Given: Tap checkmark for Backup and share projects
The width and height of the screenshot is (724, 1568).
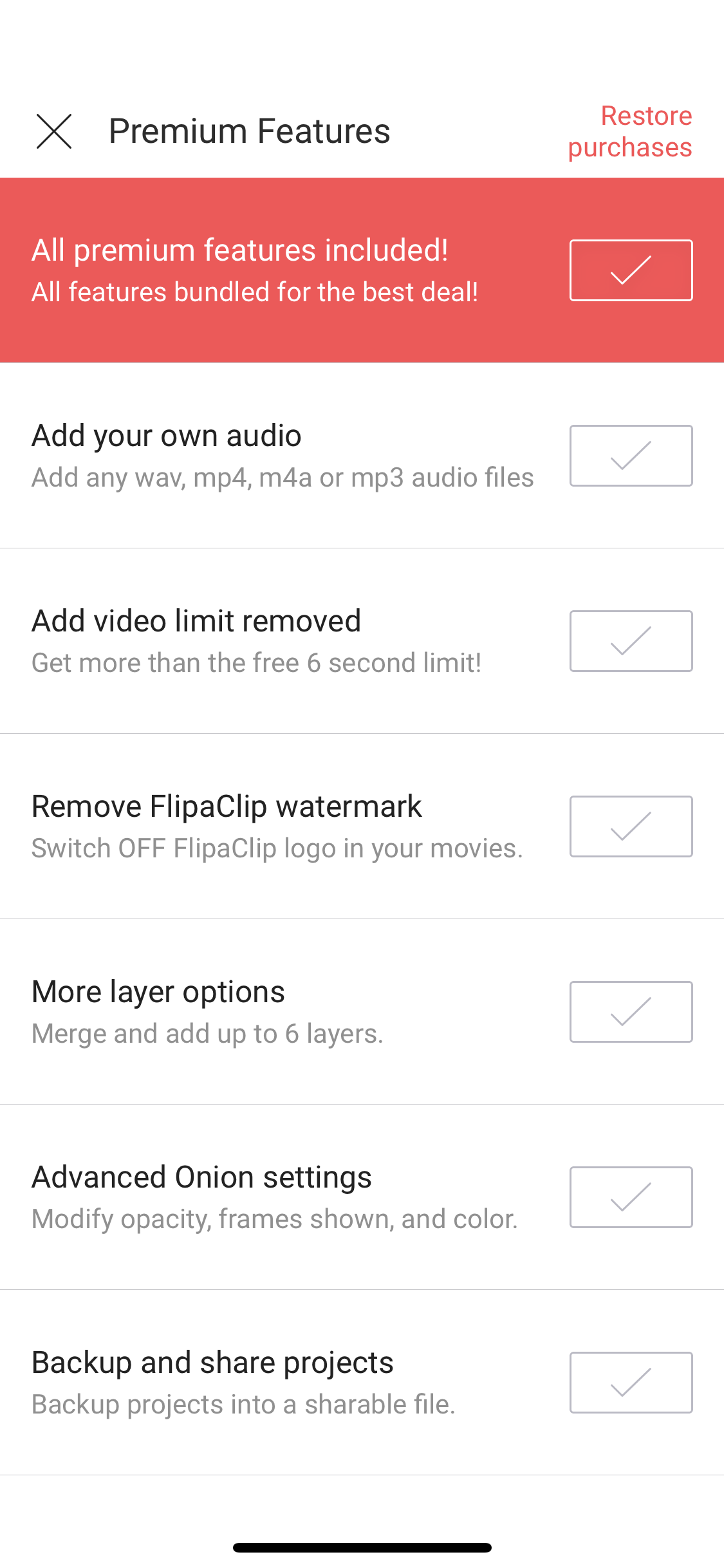Looking at the screenshot, I should coord(631,1383).
